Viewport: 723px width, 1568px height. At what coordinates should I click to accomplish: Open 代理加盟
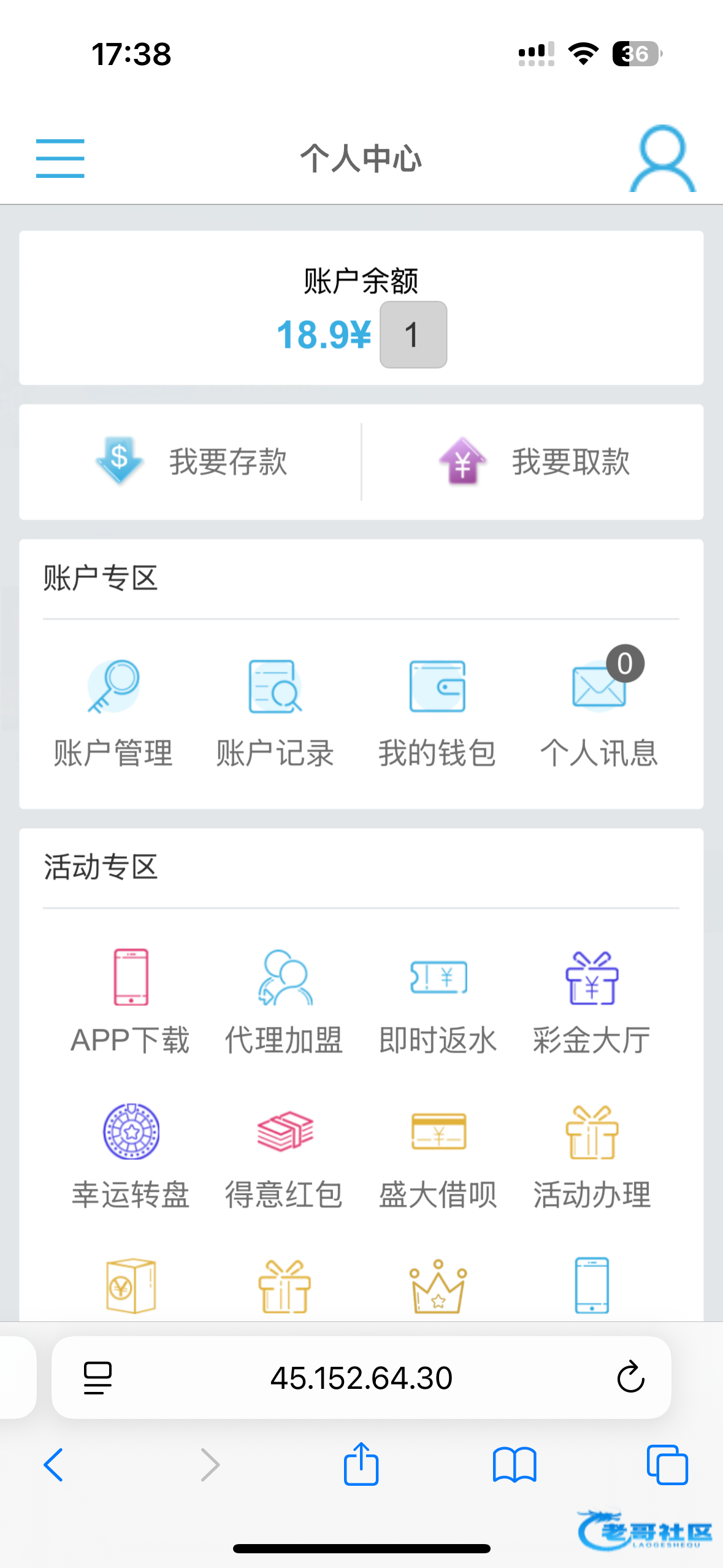[285, 1001]
